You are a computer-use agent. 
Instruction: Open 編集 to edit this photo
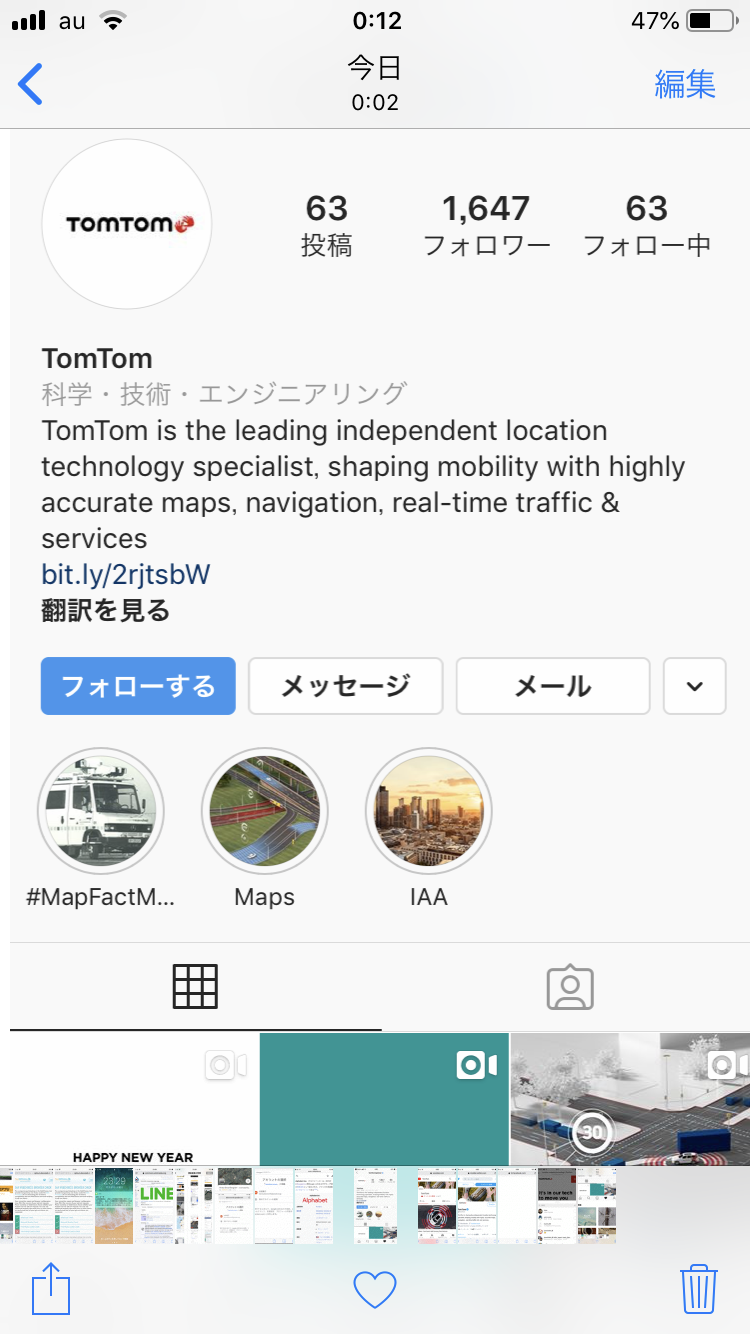pos(685,84)
